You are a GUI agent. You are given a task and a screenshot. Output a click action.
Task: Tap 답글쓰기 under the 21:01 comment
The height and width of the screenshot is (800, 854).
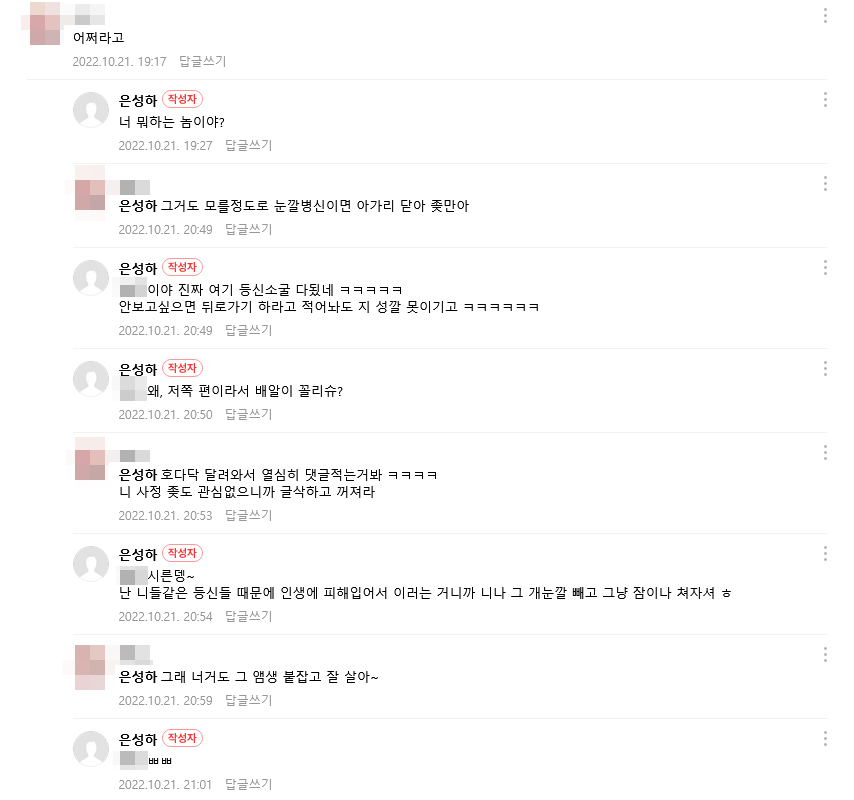248,784
